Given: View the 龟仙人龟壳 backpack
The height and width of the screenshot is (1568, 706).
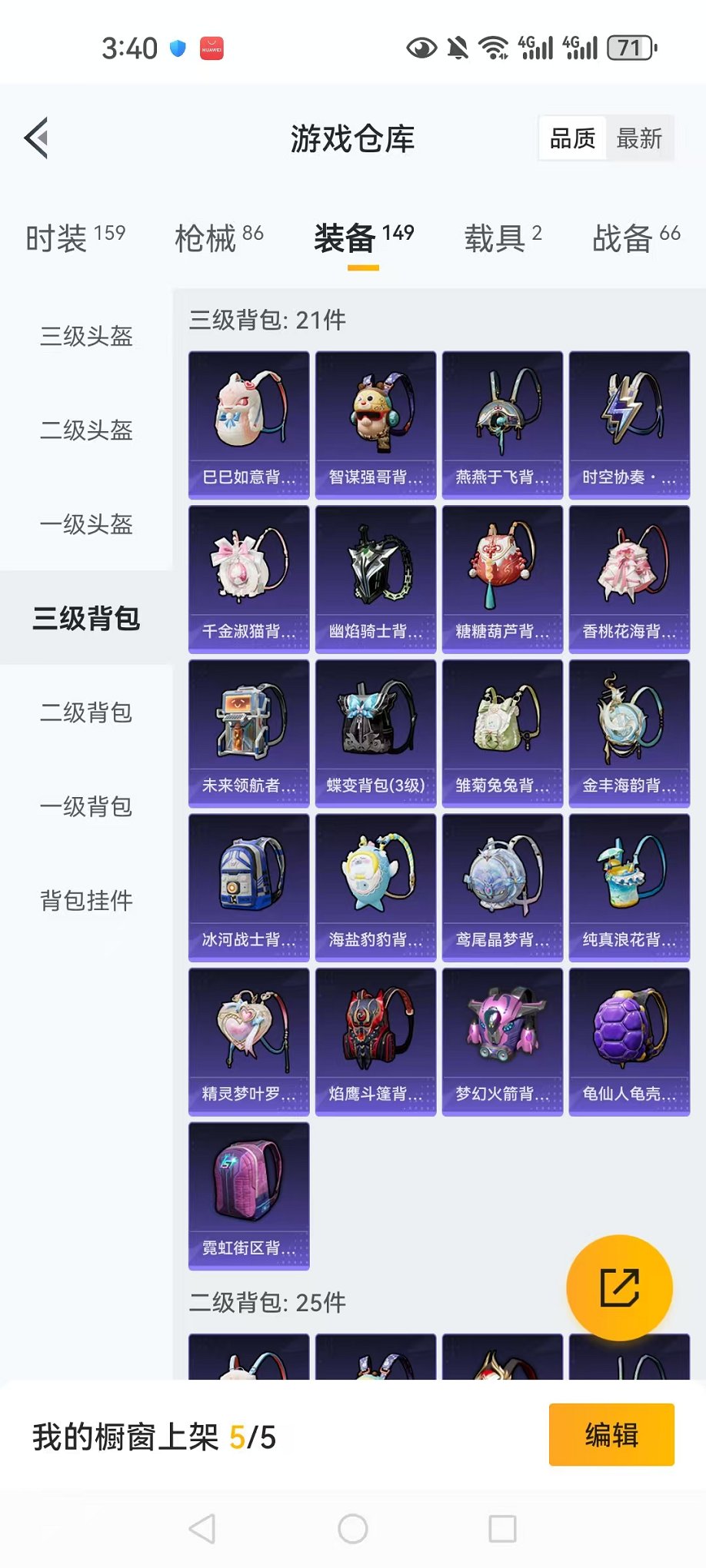Looking at the screenshot, I should (x=629, y=1041).
